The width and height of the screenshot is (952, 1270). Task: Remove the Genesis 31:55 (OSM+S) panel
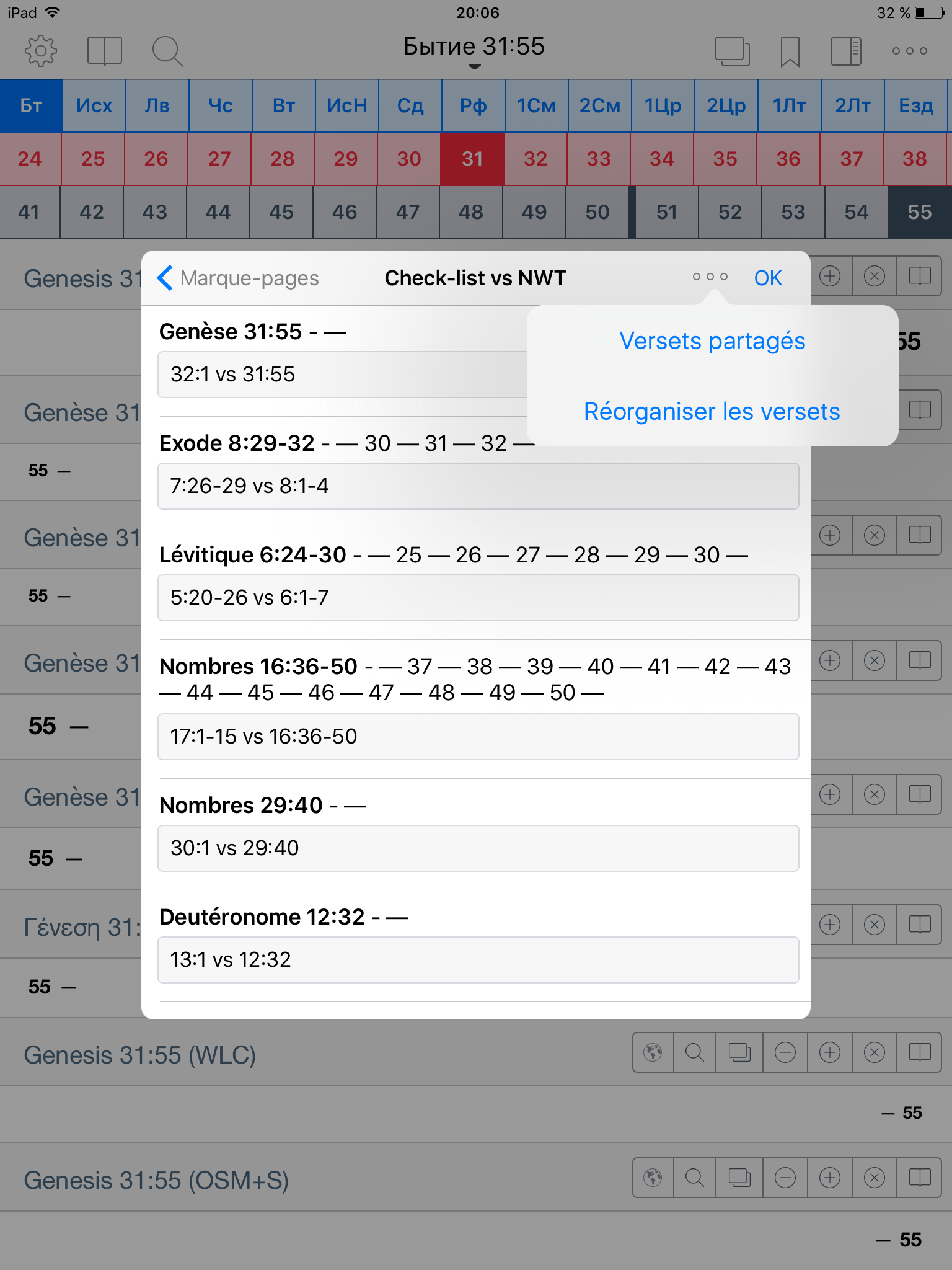[875, 1178]
